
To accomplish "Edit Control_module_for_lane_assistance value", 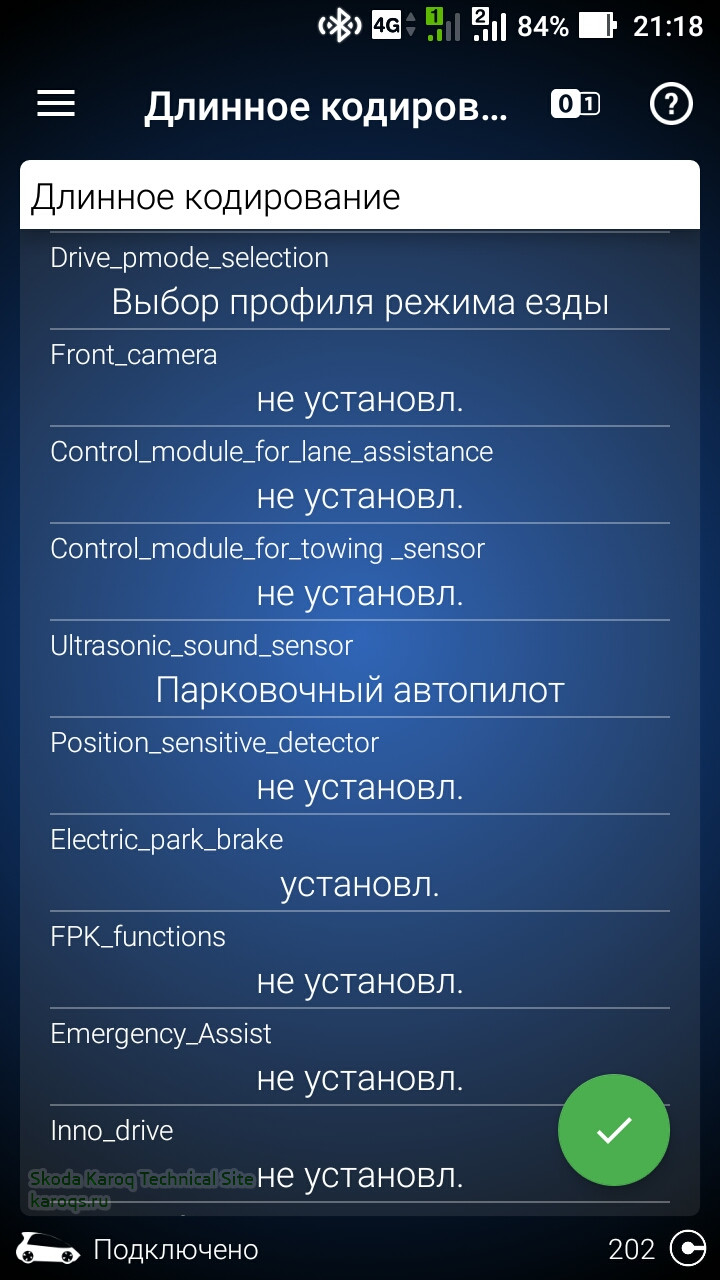I will pyautogui.click(x=360, y=496).
